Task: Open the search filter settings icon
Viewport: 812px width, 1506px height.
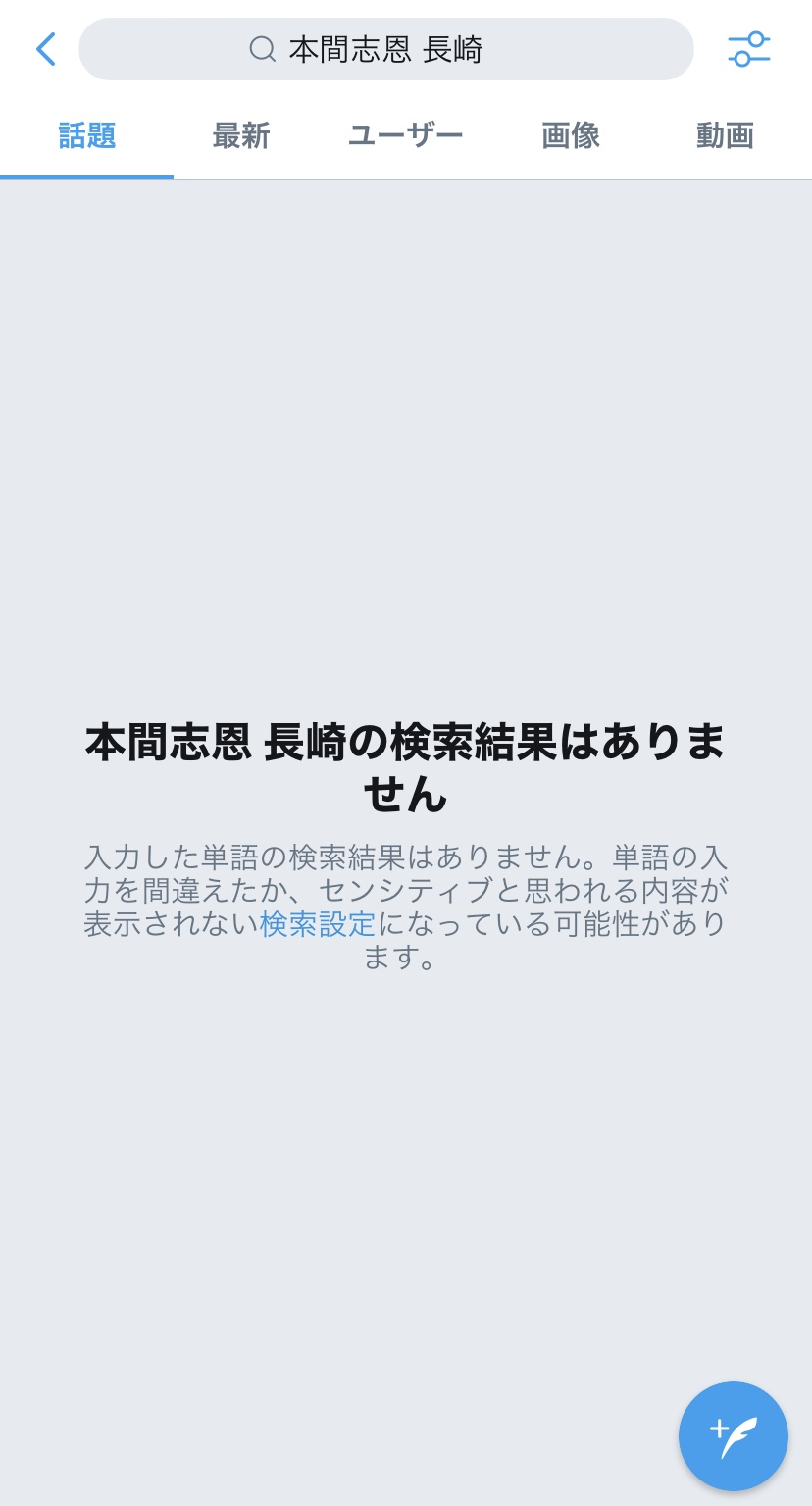Action: point(749,49)
